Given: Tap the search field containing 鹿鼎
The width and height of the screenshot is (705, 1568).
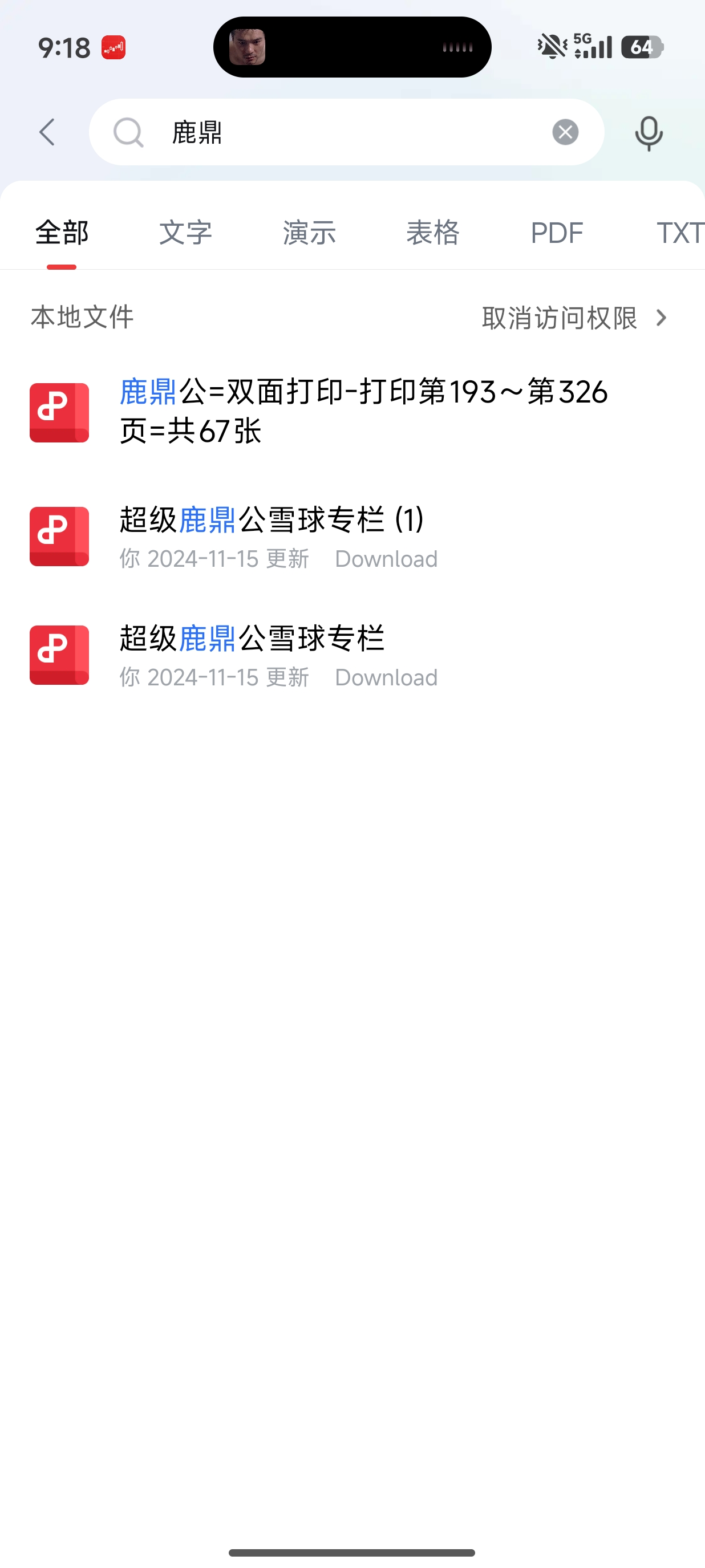Looking at the screenshot, I should coord(341,132).
